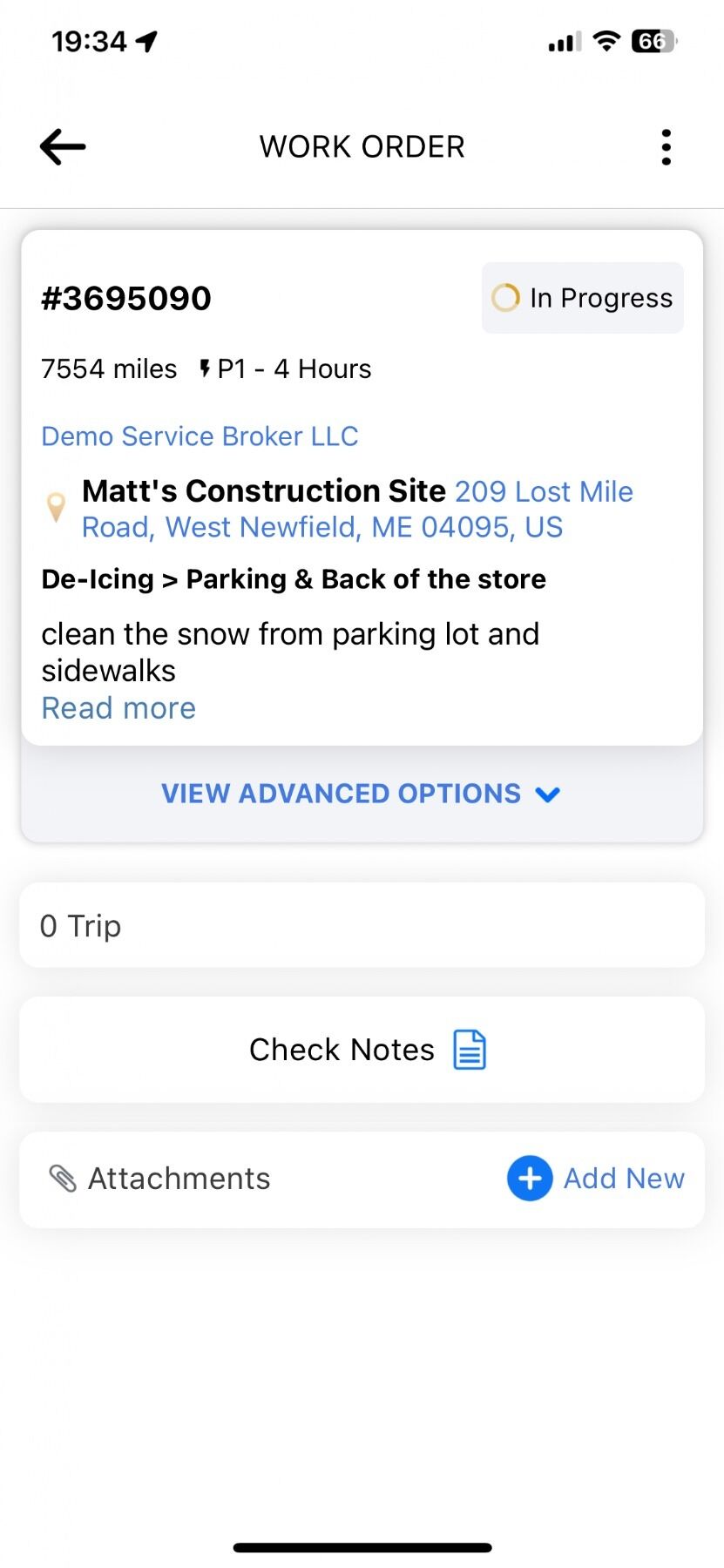Open the 0 Trip row
The image size is (724, 1568).
pos(362,925)
